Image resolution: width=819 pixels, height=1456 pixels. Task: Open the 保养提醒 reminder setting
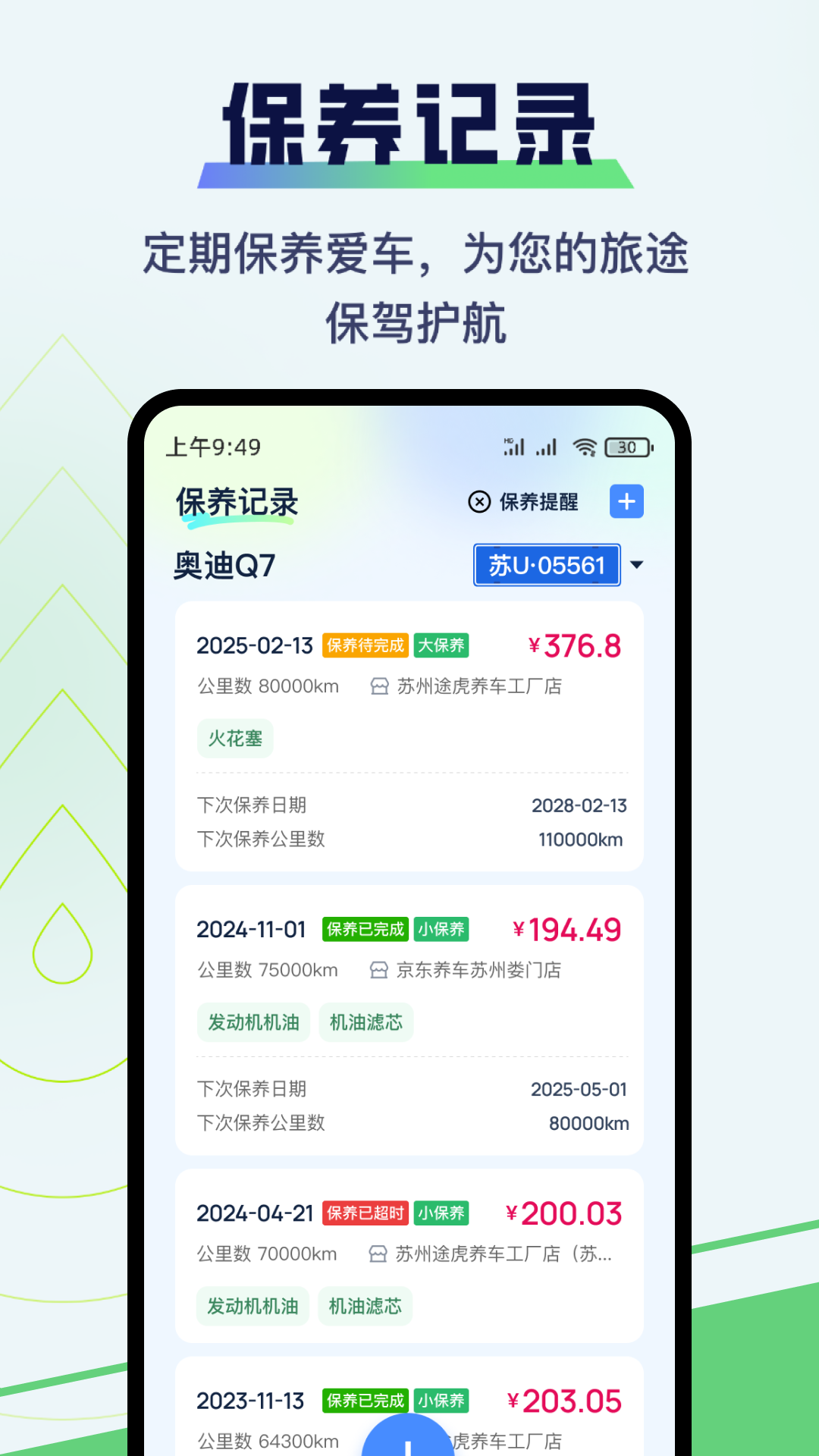tap(540, 501)
